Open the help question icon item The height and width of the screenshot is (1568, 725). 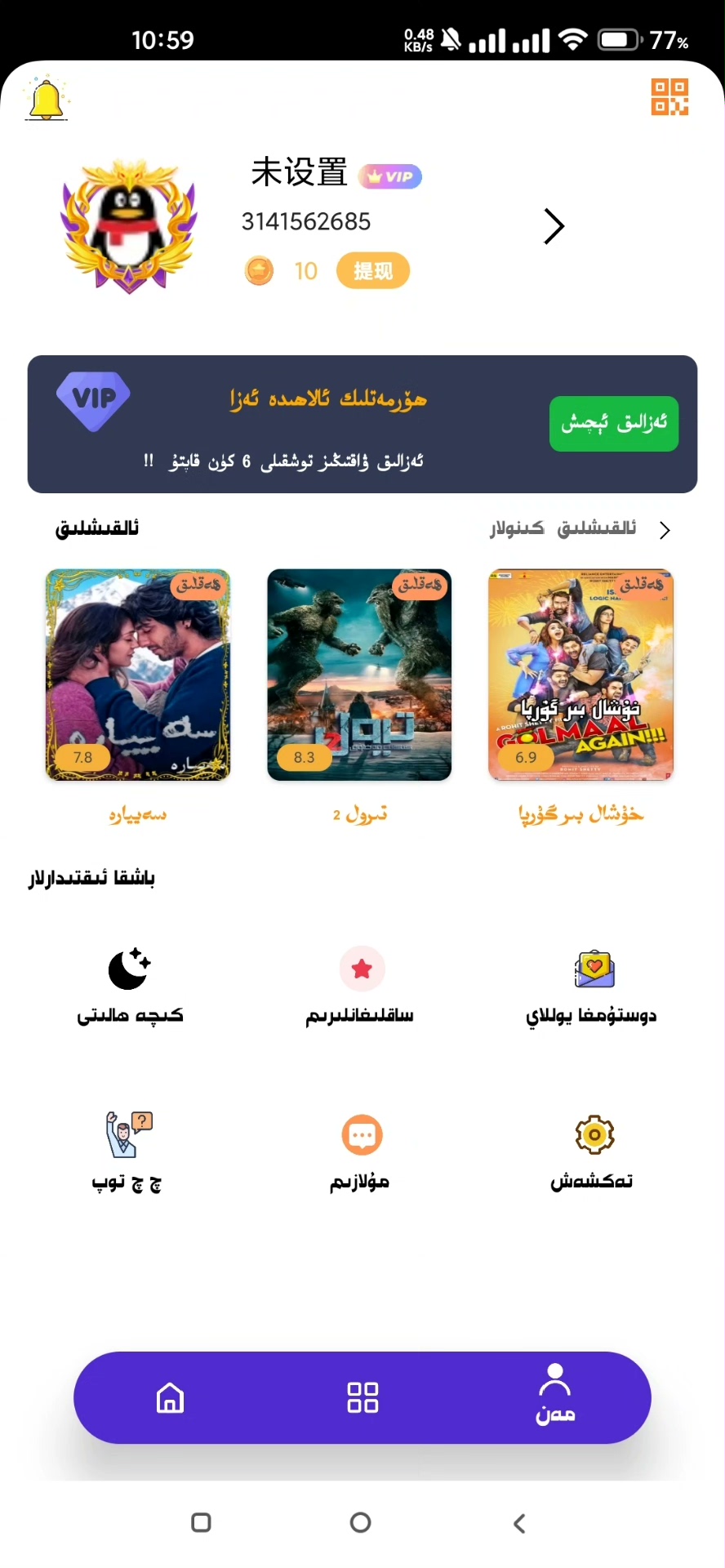tap(128, 1150)
